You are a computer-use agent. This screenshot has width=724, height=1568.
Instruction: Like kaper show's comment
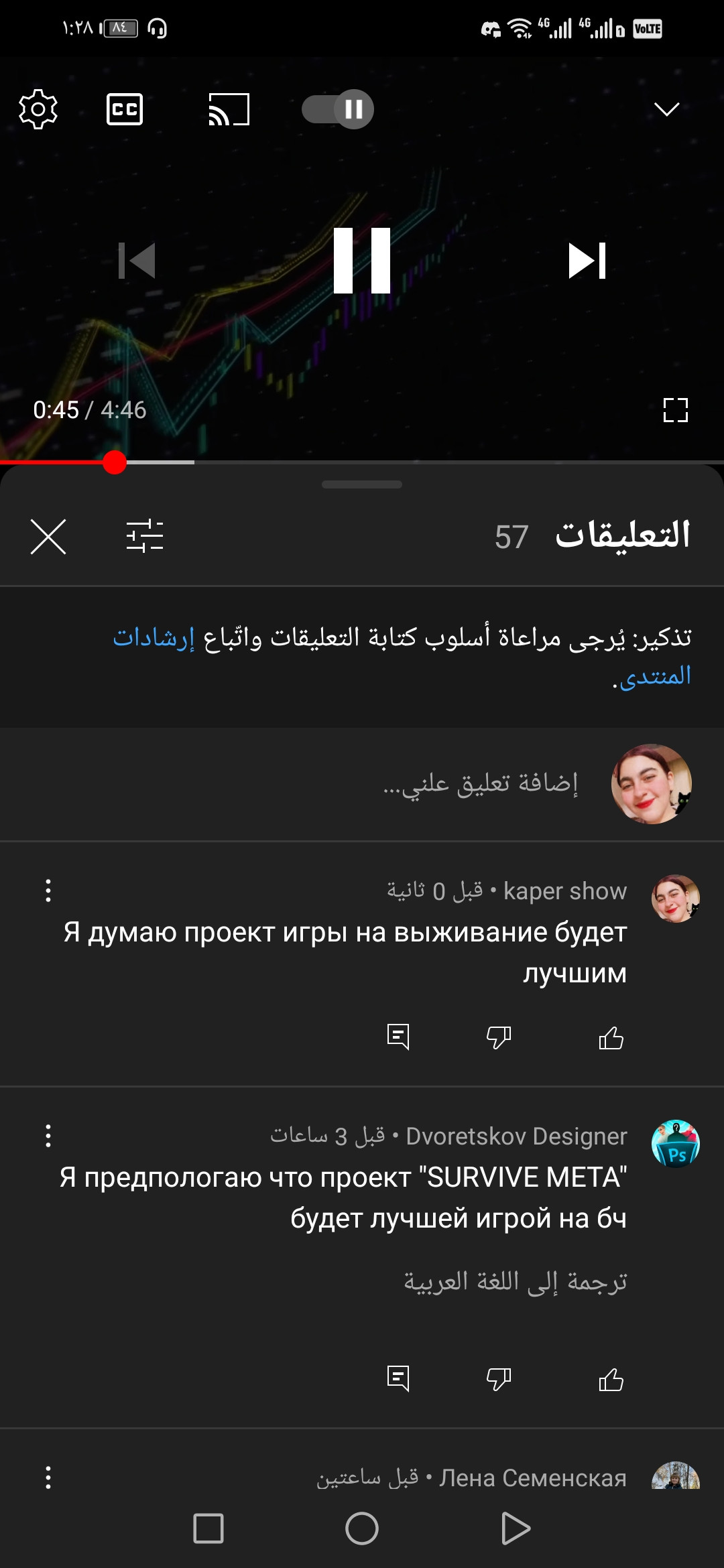(611, 1038)
